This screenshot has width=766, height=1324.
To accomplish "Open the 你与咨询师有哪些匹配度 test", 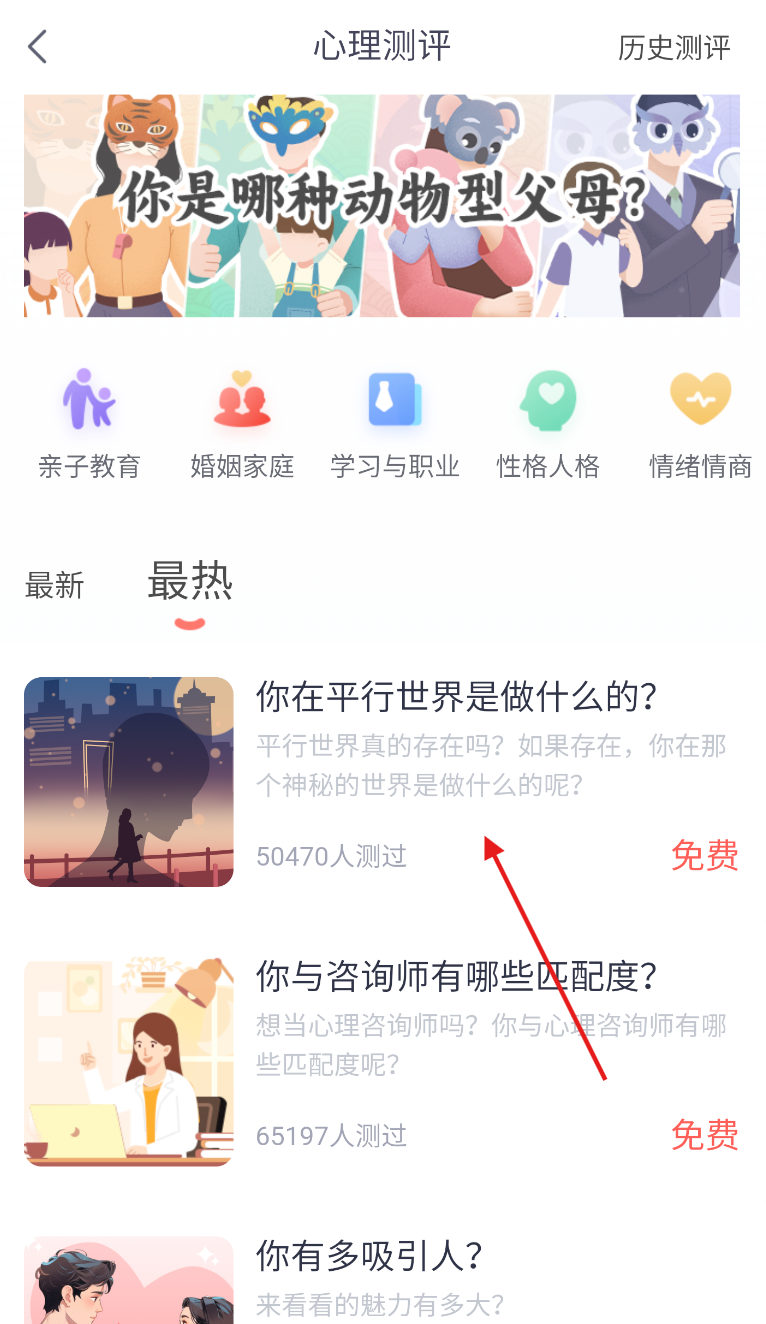I will point(455,977).
